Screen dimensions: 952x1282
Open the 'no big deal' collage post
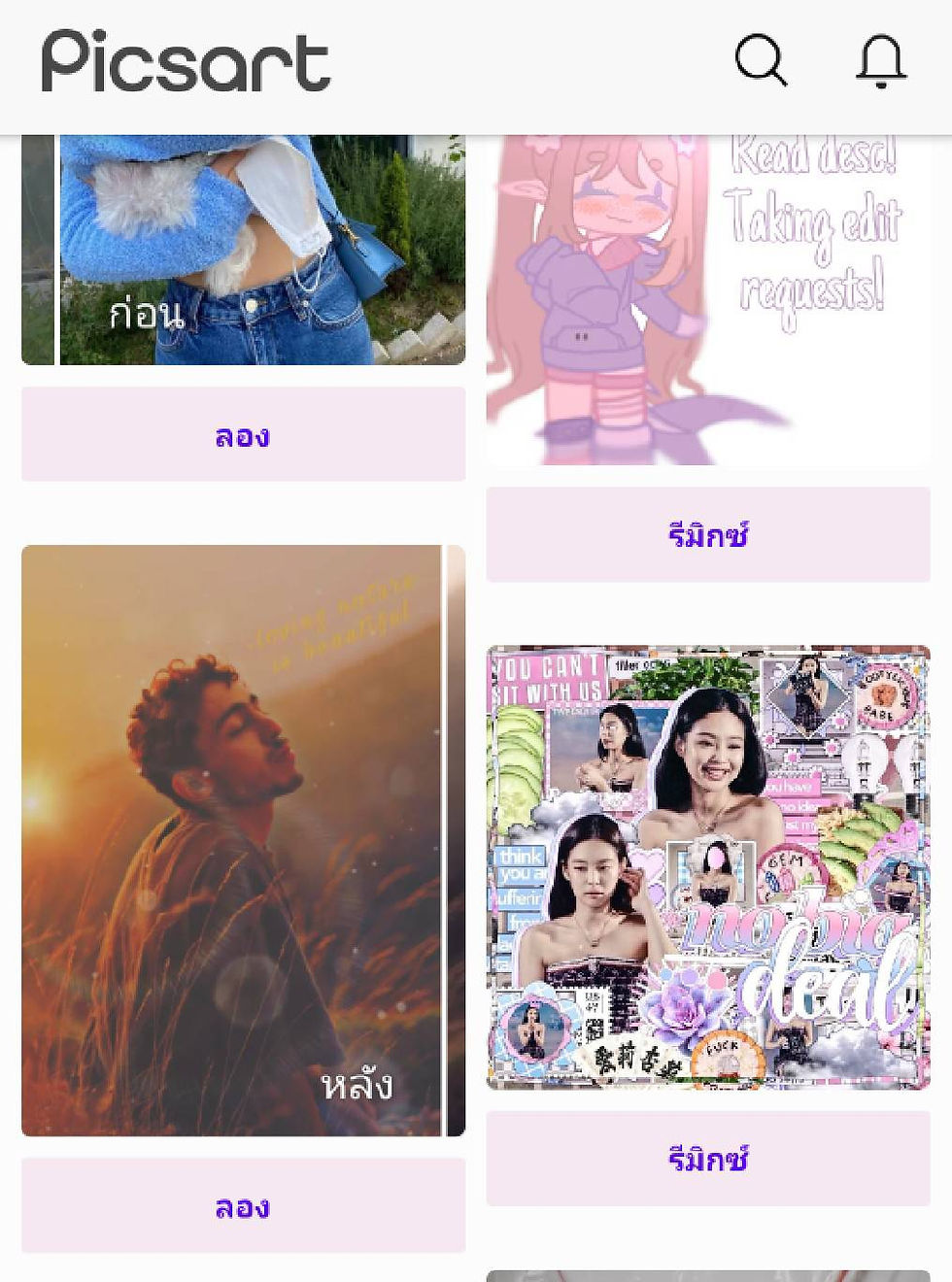(707, 866)
